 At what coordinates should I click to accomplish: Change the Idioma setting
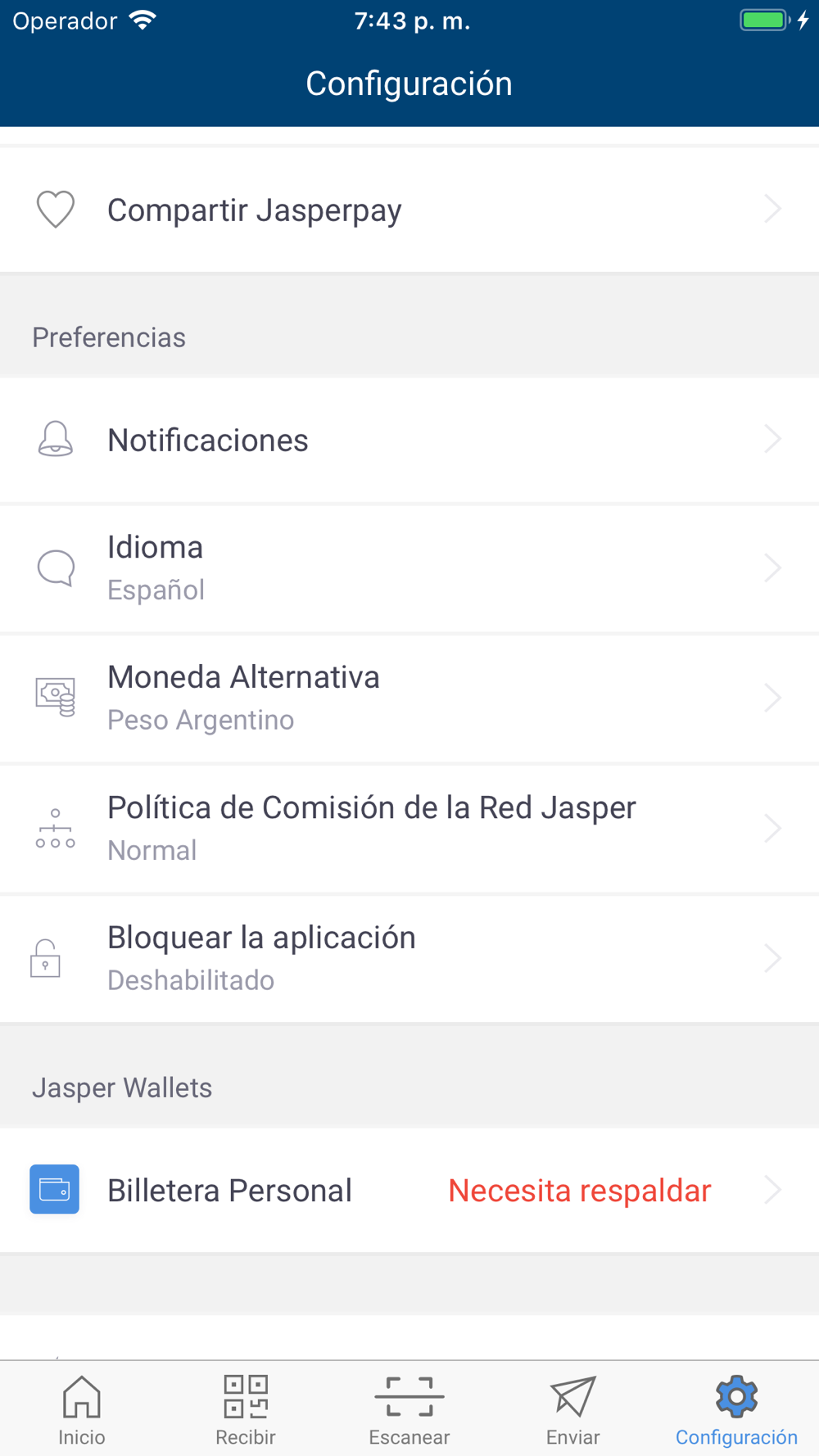409,567
